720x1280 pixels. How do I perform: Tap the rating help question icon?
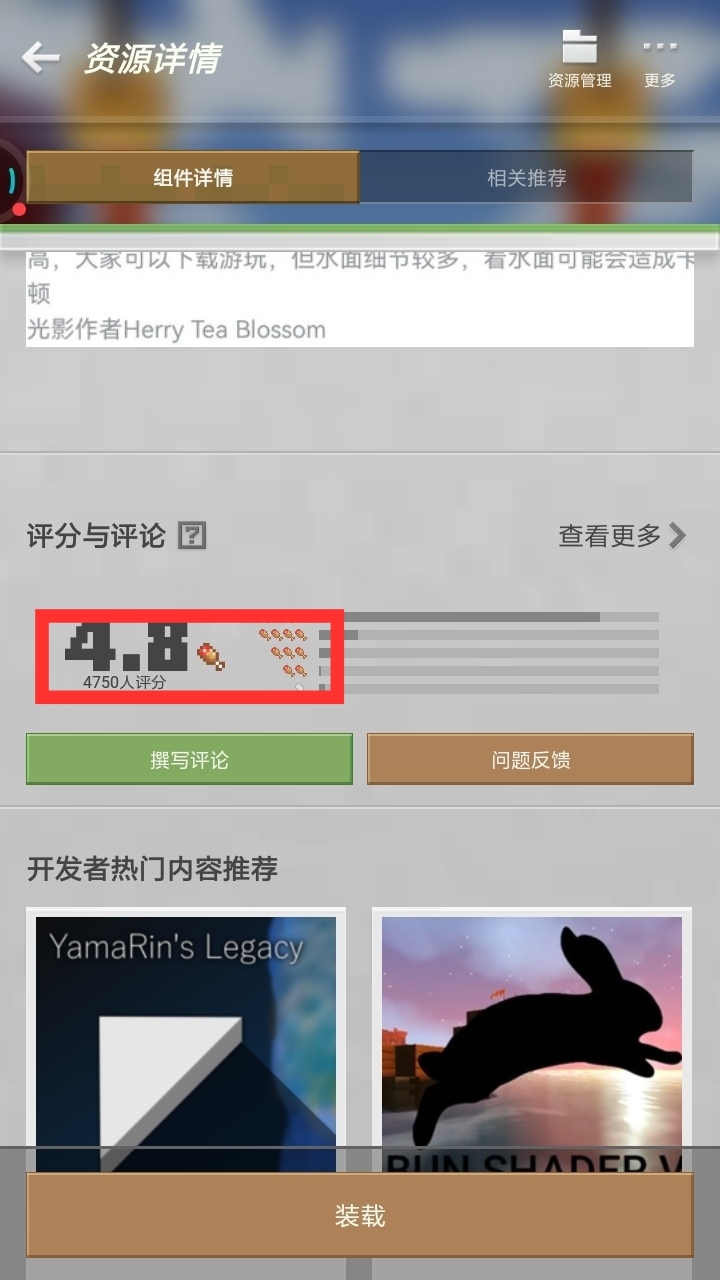(191, 536)
